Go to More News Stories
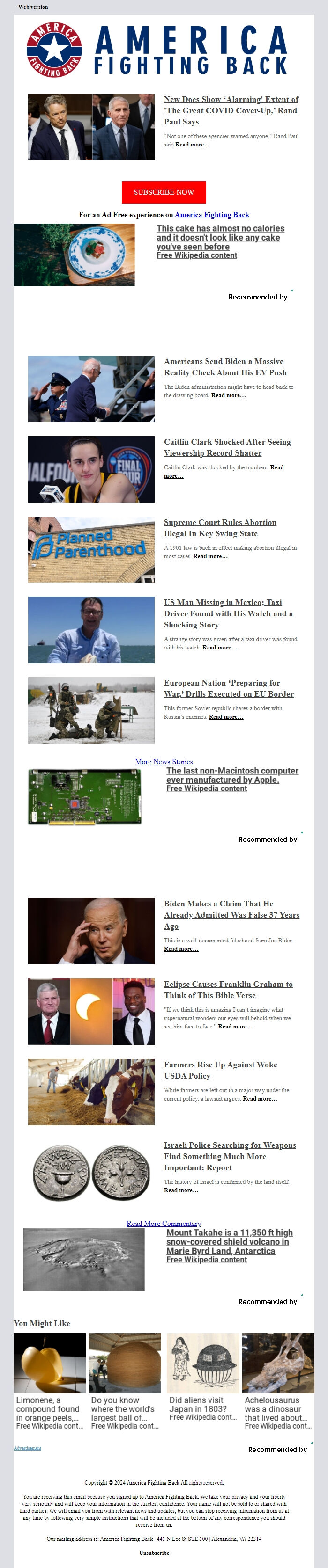Viewport: 328px width, 1568px height. (164, 761)
